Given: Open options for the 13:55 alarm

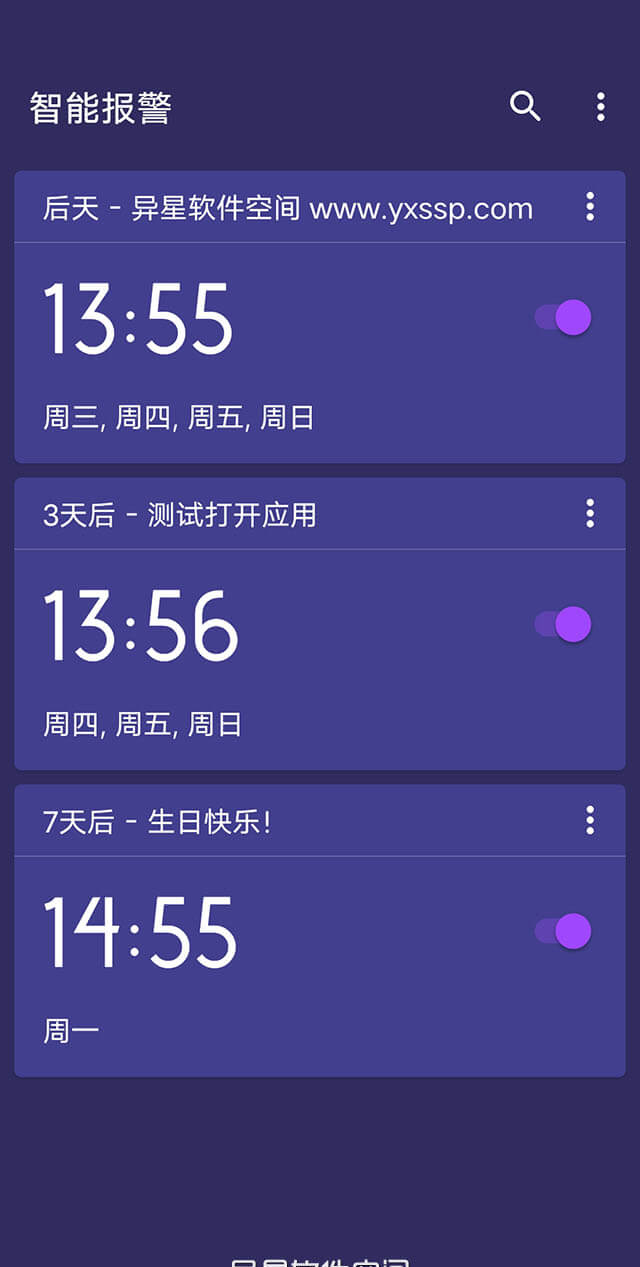Looking at the screenshot, I should (x=590, y=207).
